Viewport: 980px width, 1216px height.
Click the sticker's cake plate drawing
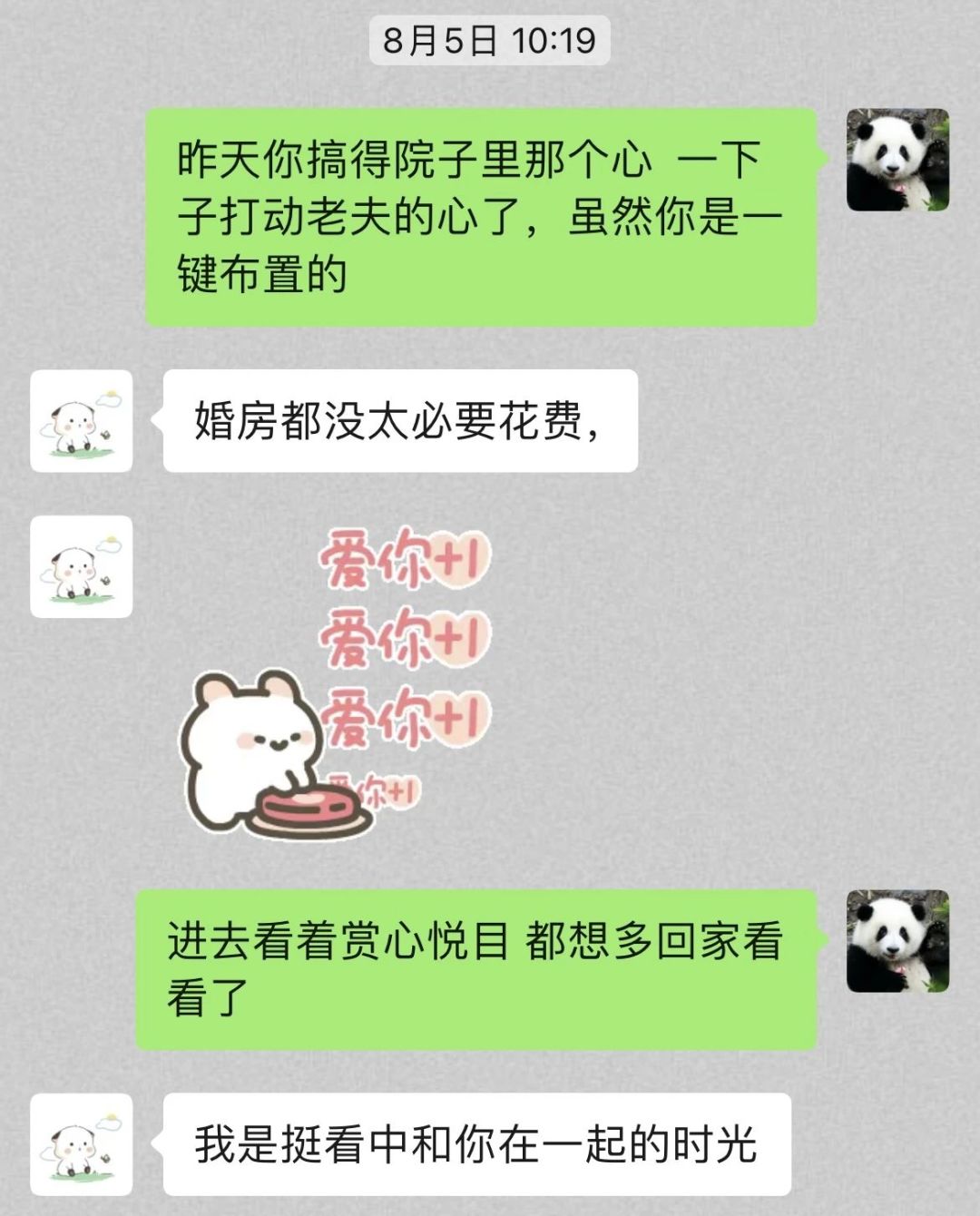click(x=309, y=808)
